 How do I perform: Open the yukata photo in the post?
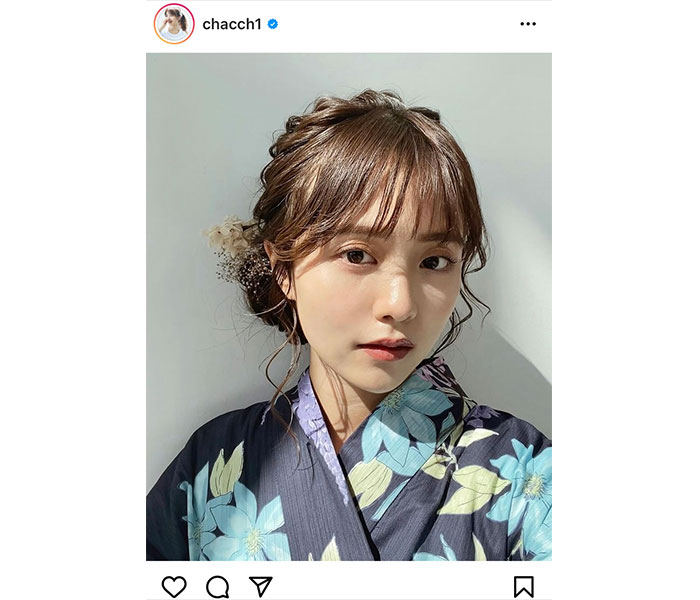point(349,306)
